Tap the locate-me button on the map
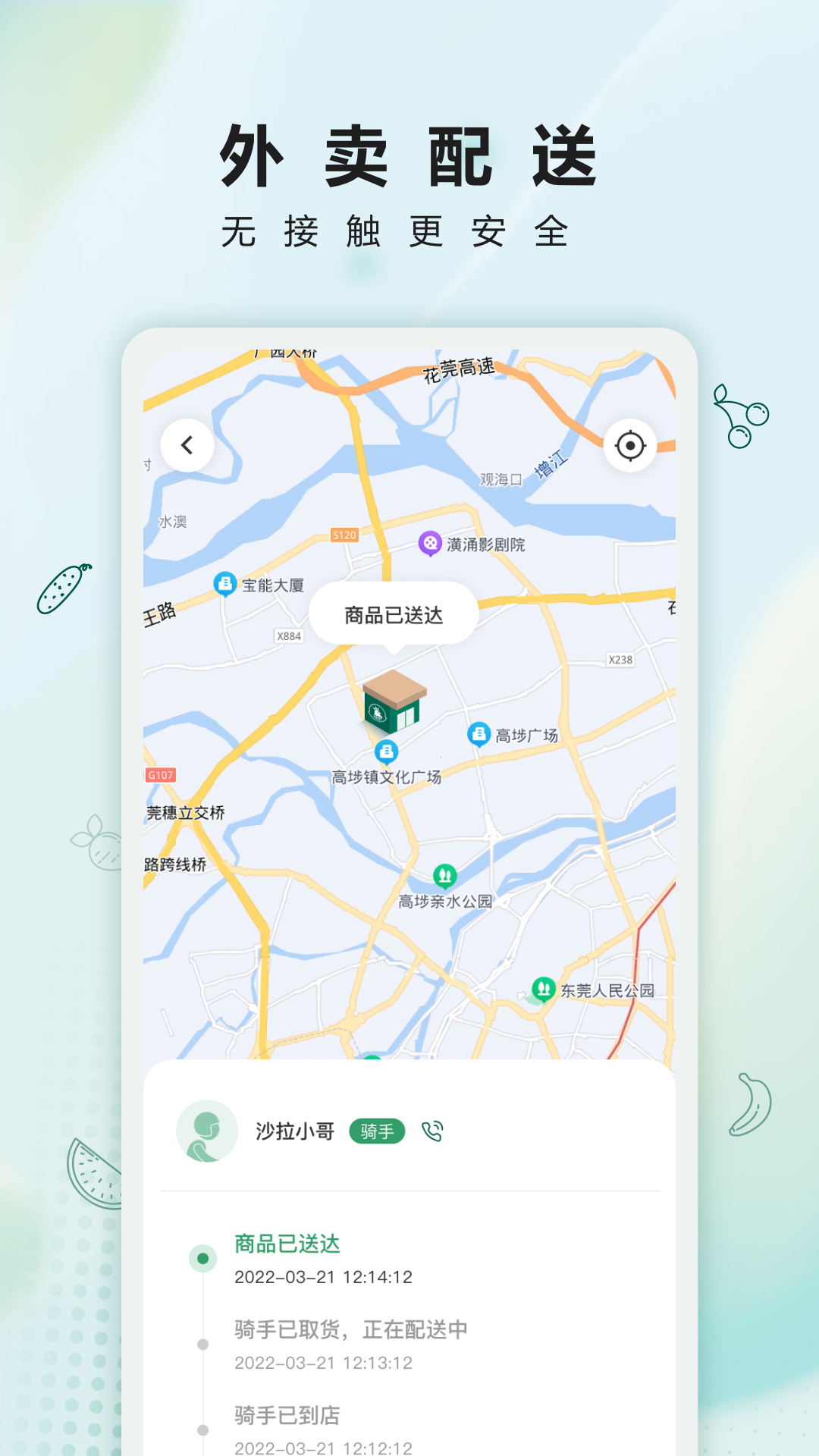 pyautogui.click(x=631, y=446)
